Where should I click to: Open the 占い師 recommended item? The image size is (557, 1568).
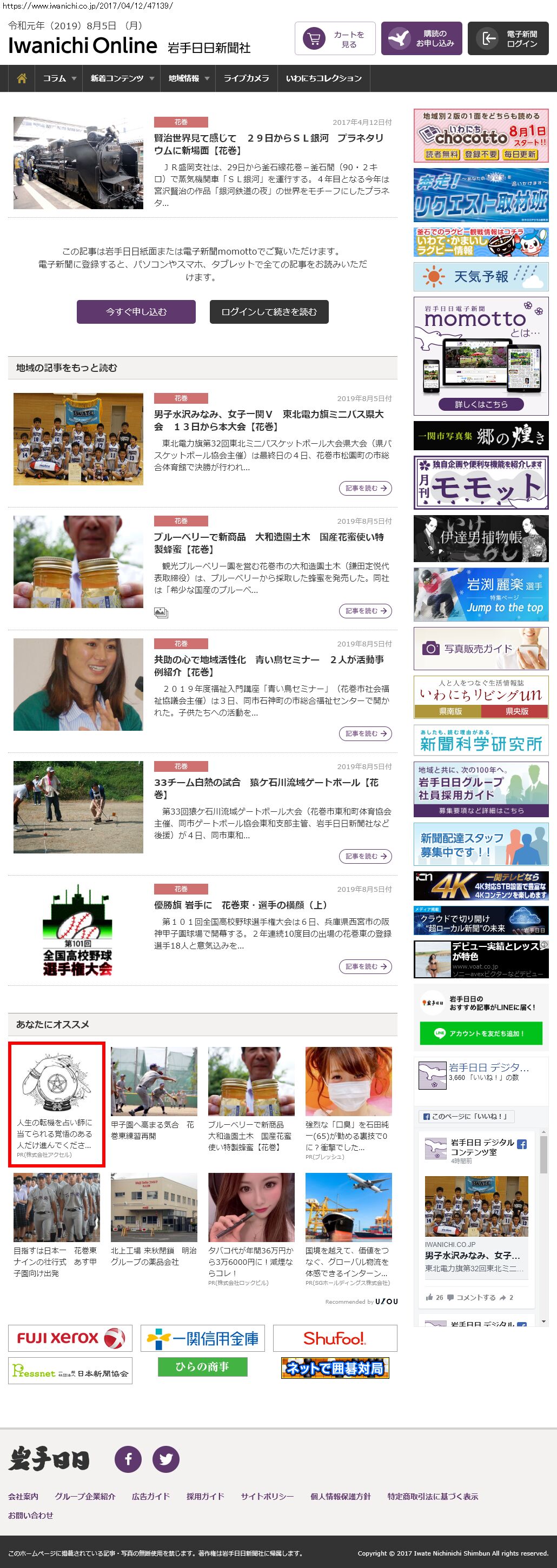coord(56,1104)
